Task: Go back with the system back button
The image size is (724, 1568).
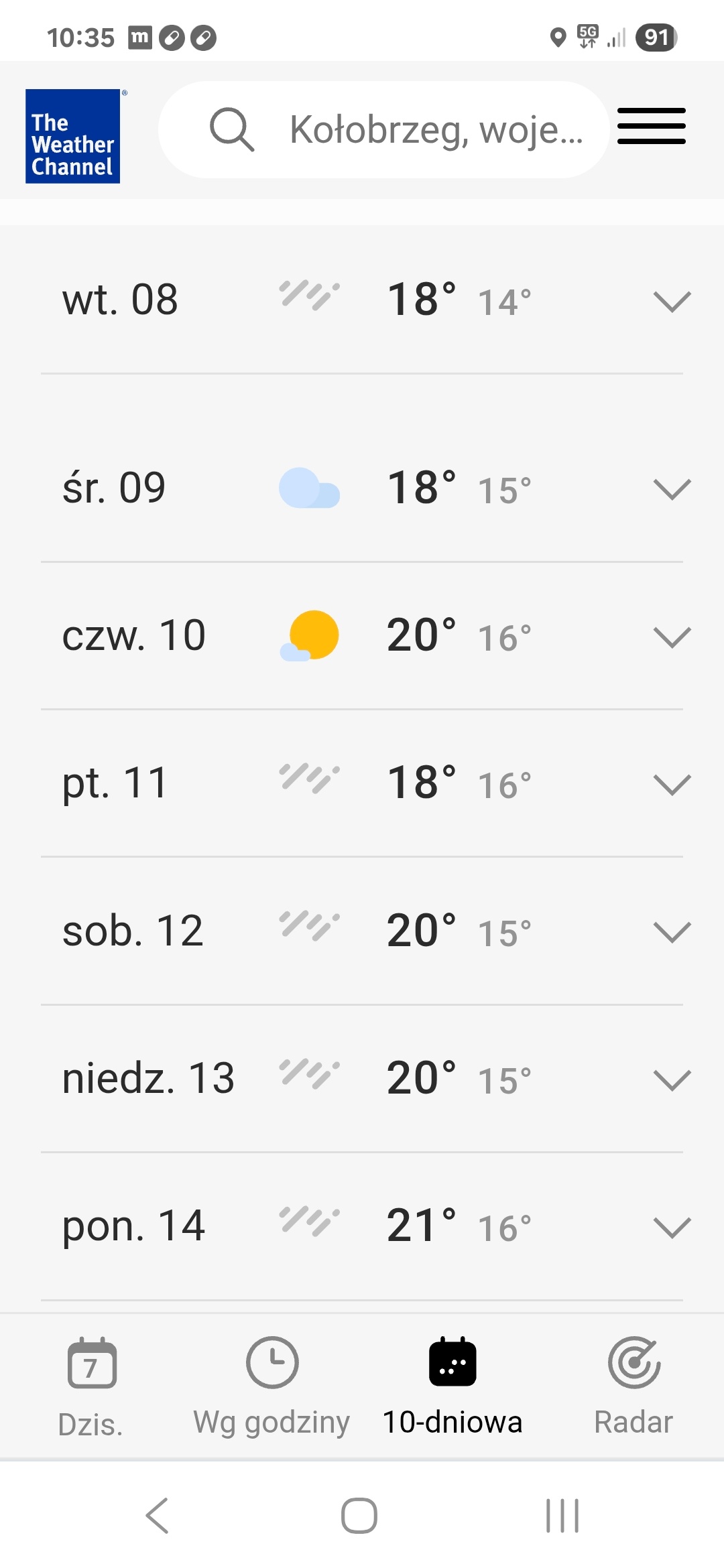Action: [x=158, y=1516]
